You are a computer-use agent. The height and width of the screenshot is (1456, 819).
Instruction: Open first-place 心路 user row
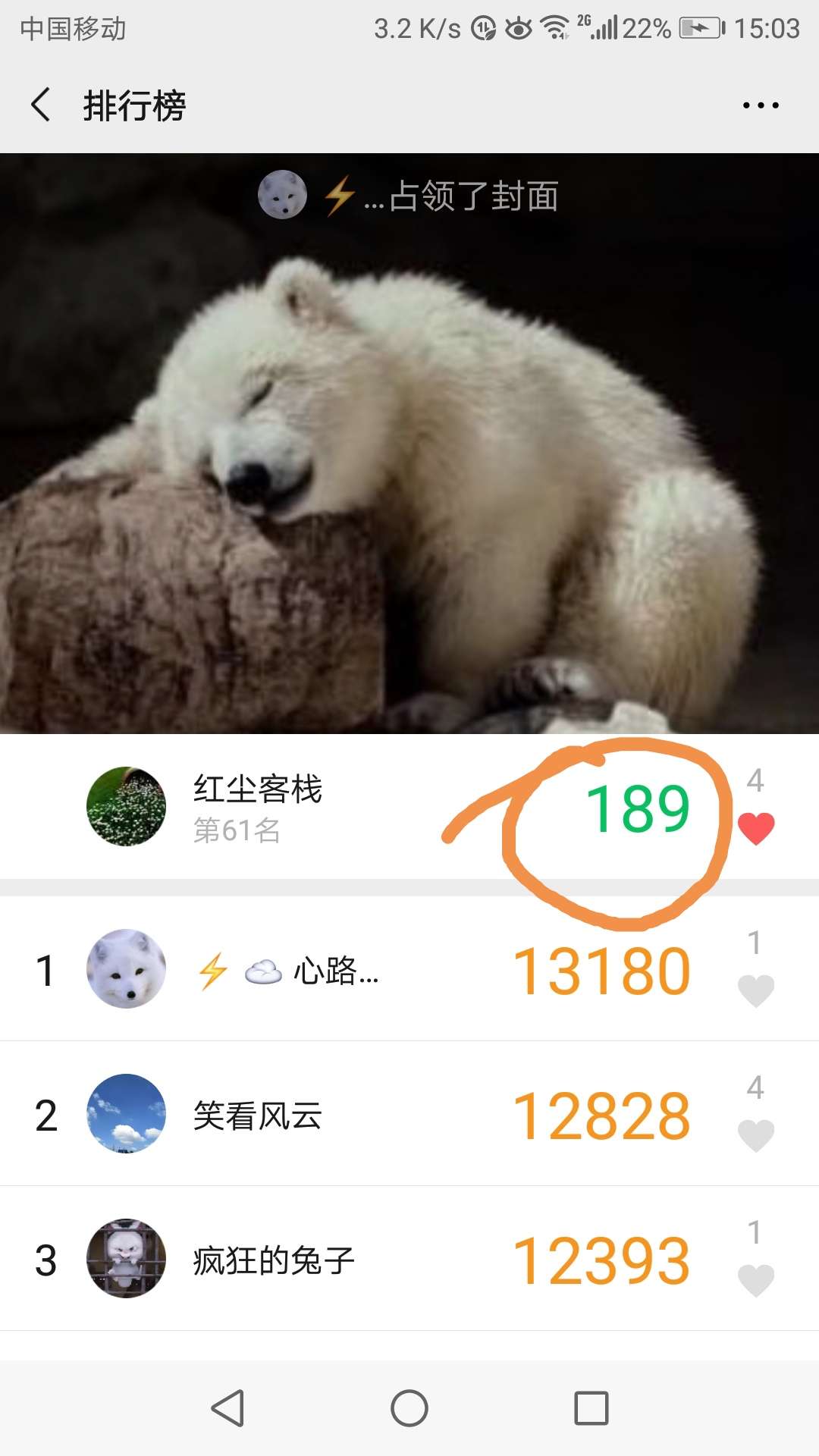point(409,968)
